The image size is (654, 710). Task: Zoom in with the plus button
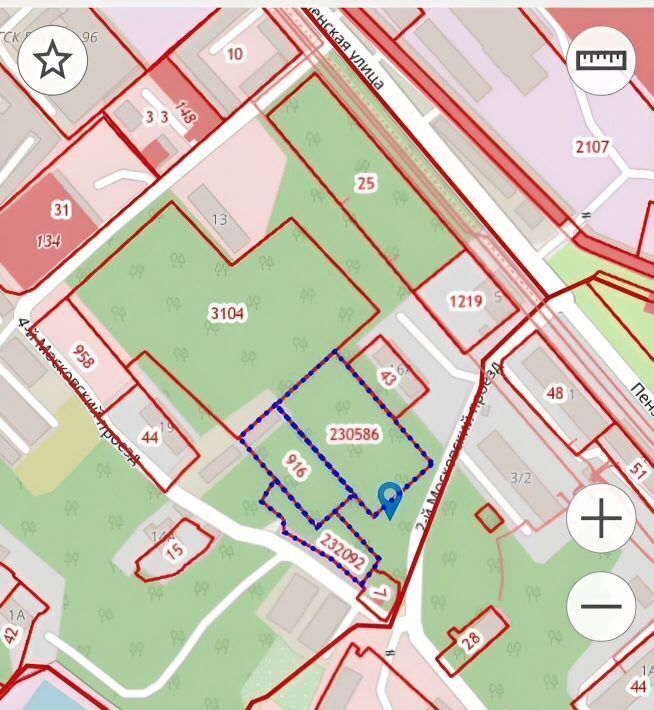click(601, 519)
